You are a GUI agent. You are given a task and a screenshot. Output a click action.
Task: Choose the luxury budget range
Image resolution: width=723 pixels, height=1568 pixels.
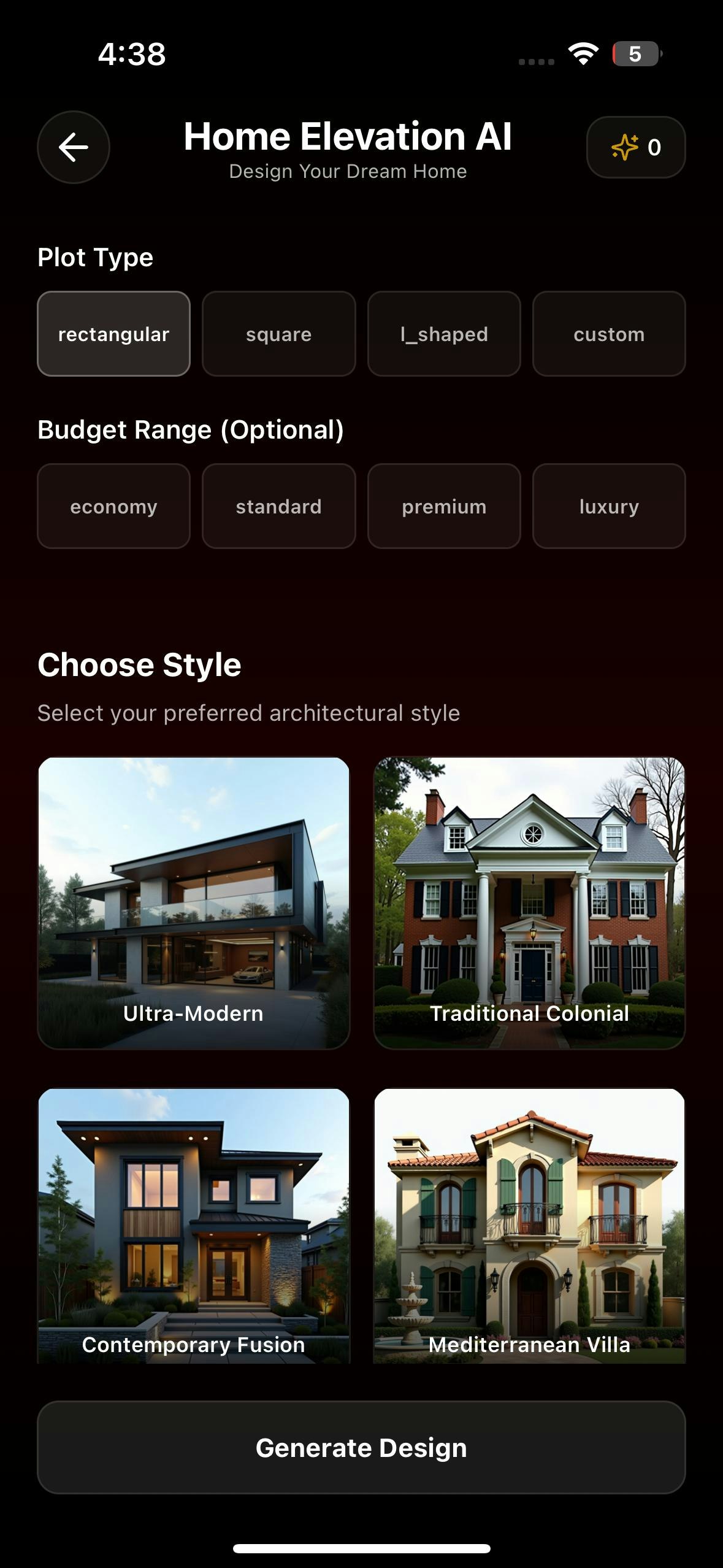tap(609, 505)
